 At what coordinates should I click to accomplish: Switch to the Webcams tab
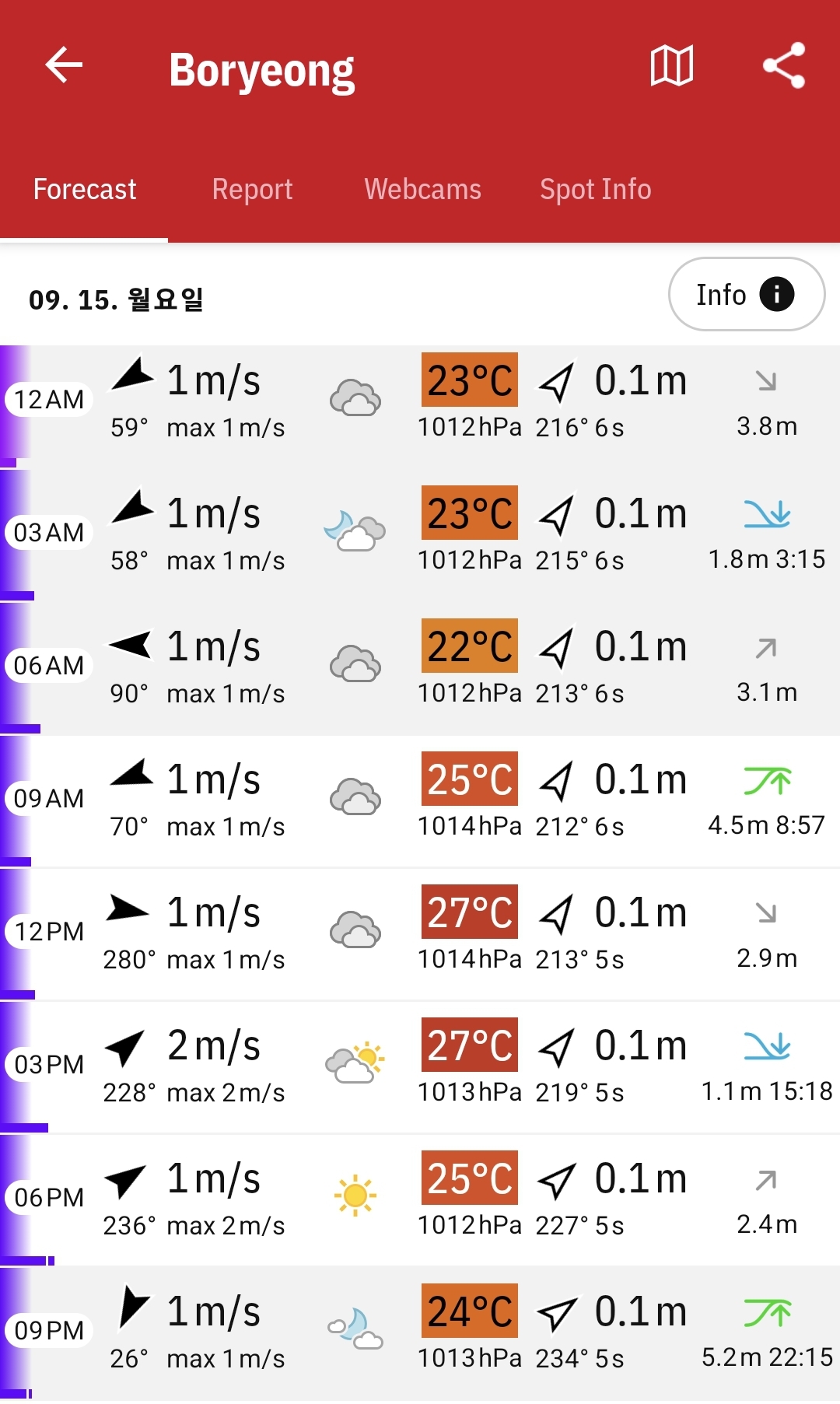point(422,189)
